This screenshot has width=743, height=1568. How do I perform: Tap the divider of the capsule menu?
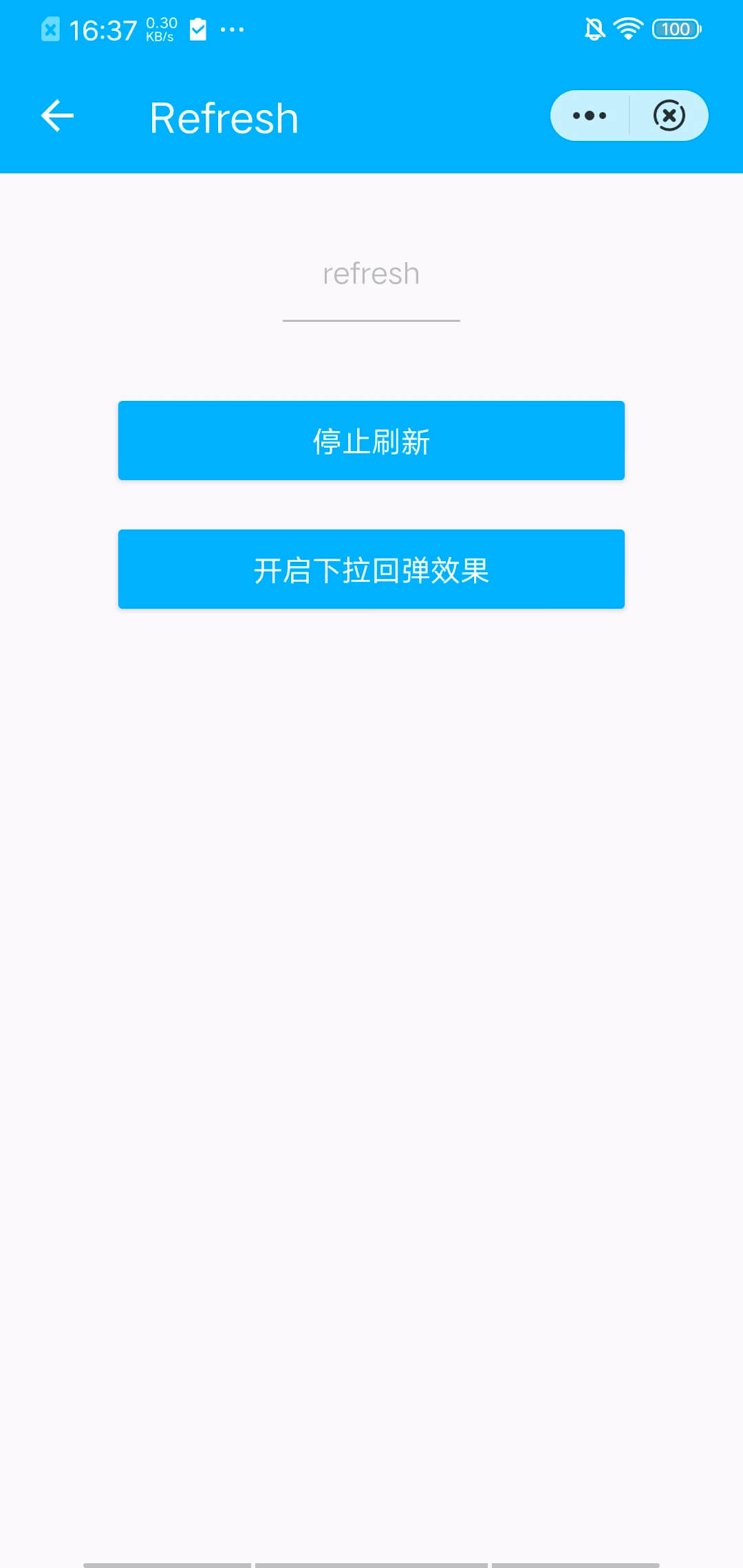tap(630, 116)
